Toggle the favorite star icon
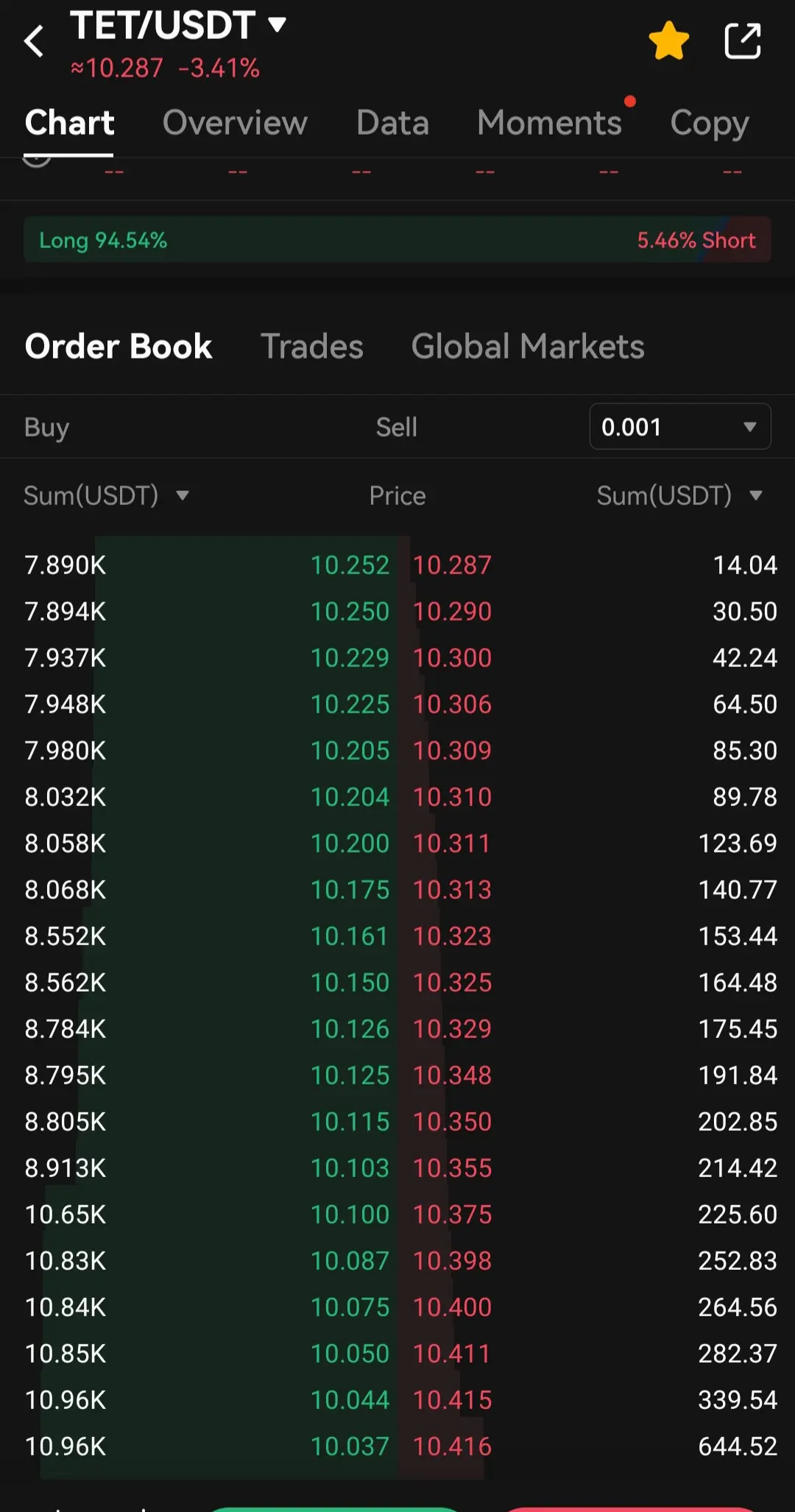The width and height of the screenshot is (795, 1512). tap(668, 40)
